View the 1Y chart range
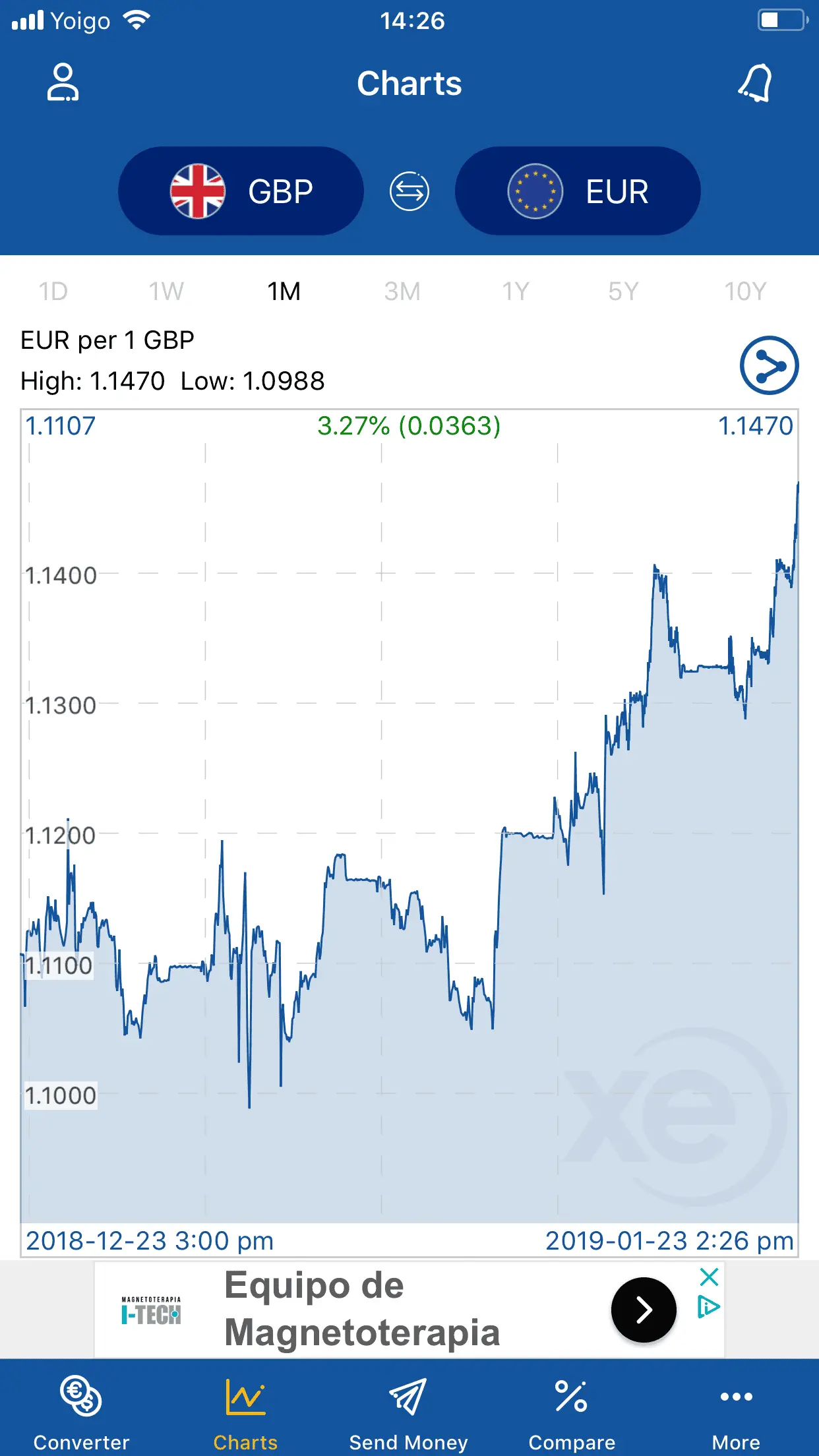 516,291
